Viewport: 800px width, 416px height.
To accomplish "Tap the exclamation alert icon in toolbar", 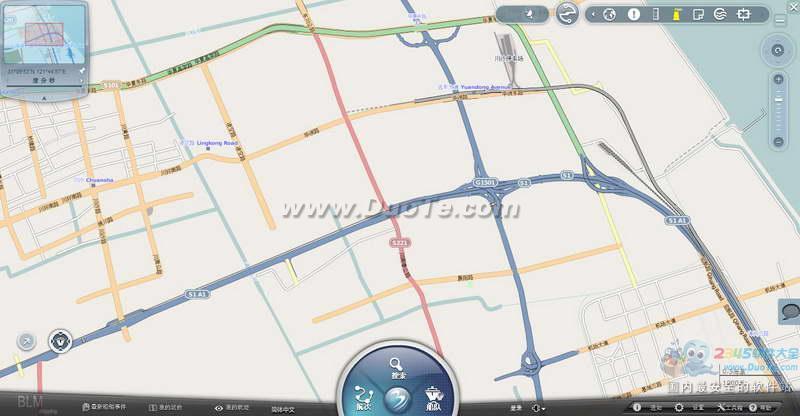I will click(634, 14).
